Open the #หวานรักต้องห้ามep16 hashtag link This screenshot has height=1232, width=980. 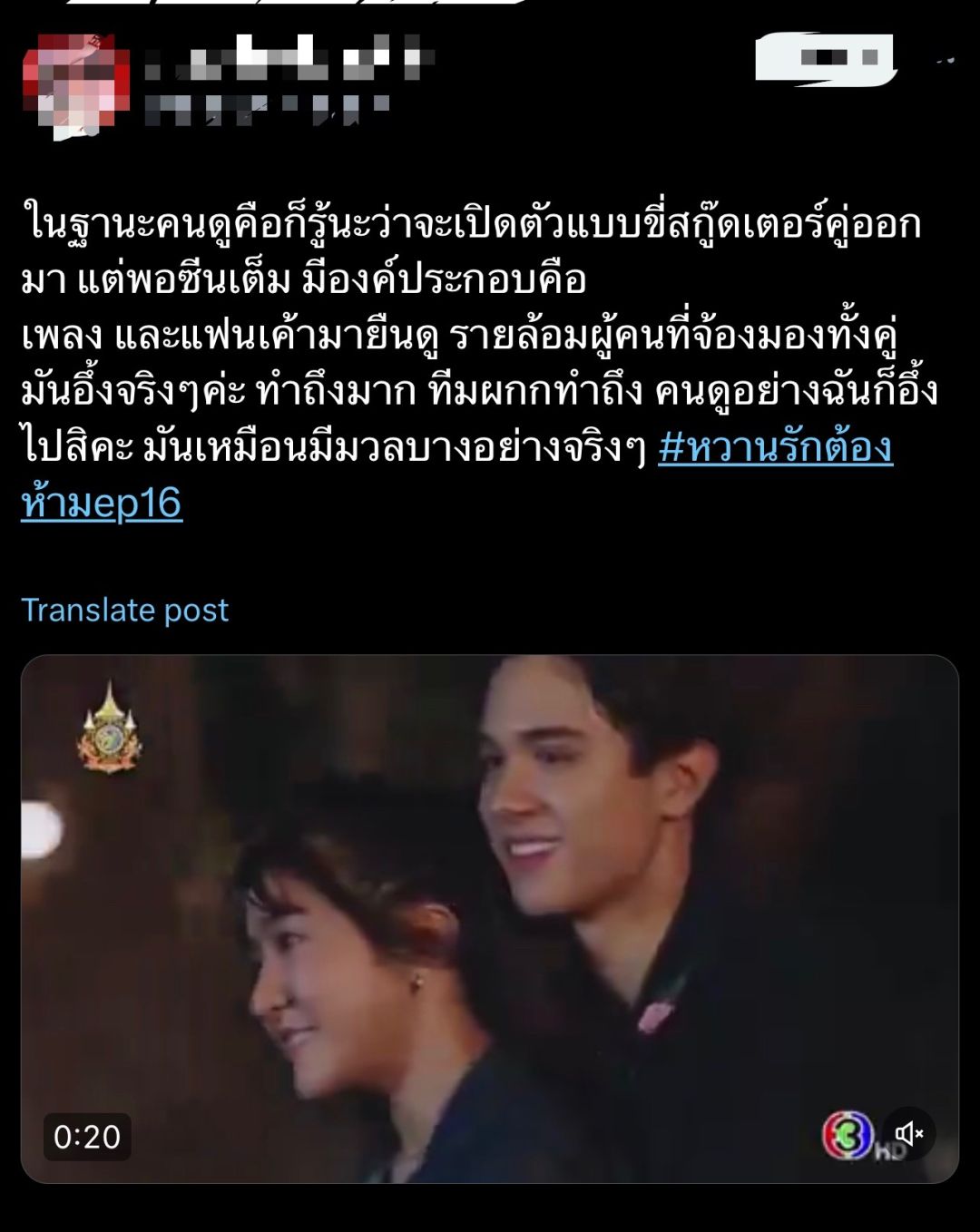coord(774,448)
